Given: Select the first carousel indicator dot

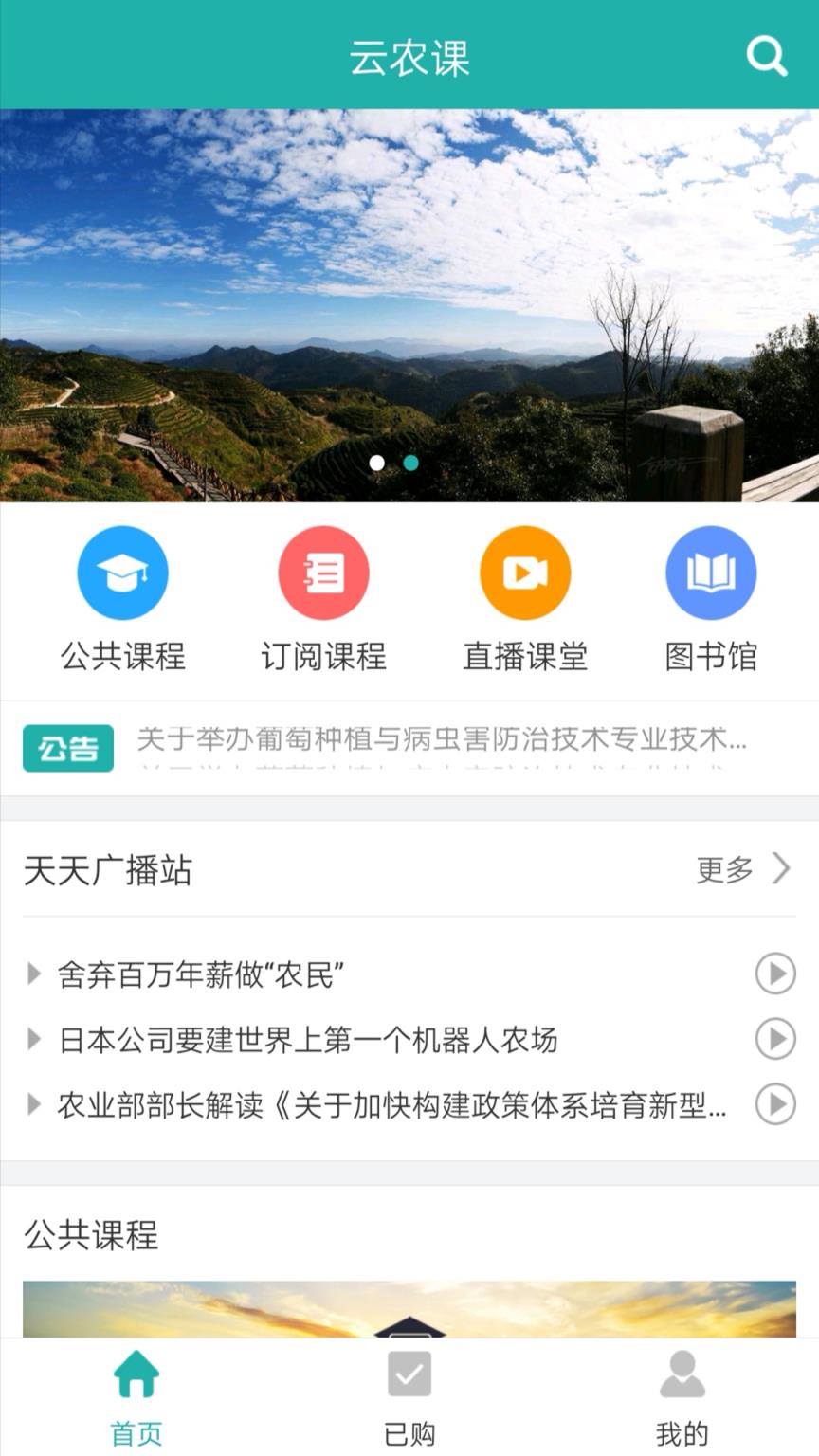Looking at the screenshot, I should pyautogui.click(x=377, y=464).
